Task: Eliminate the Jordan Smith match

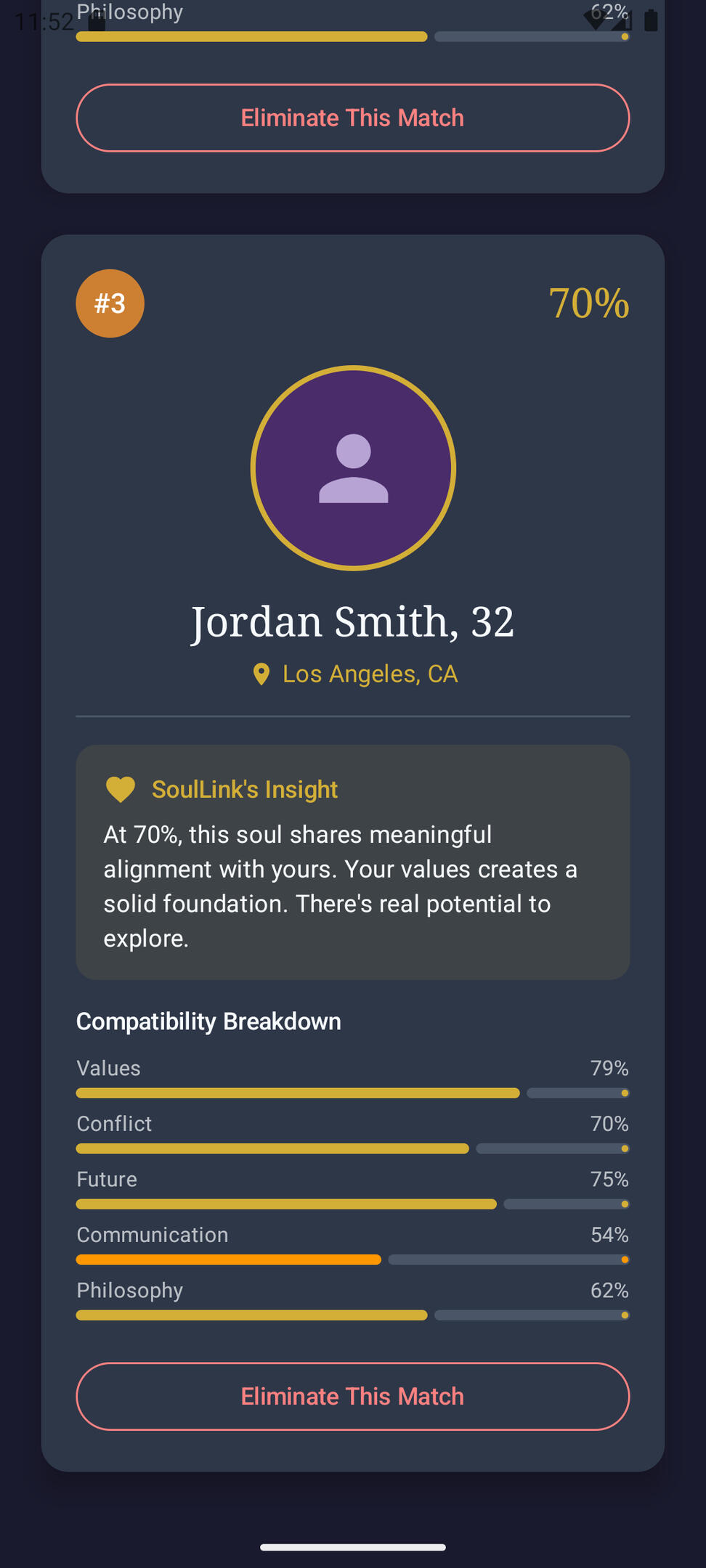Action: pyautogui.click(x=352, y=1396)
